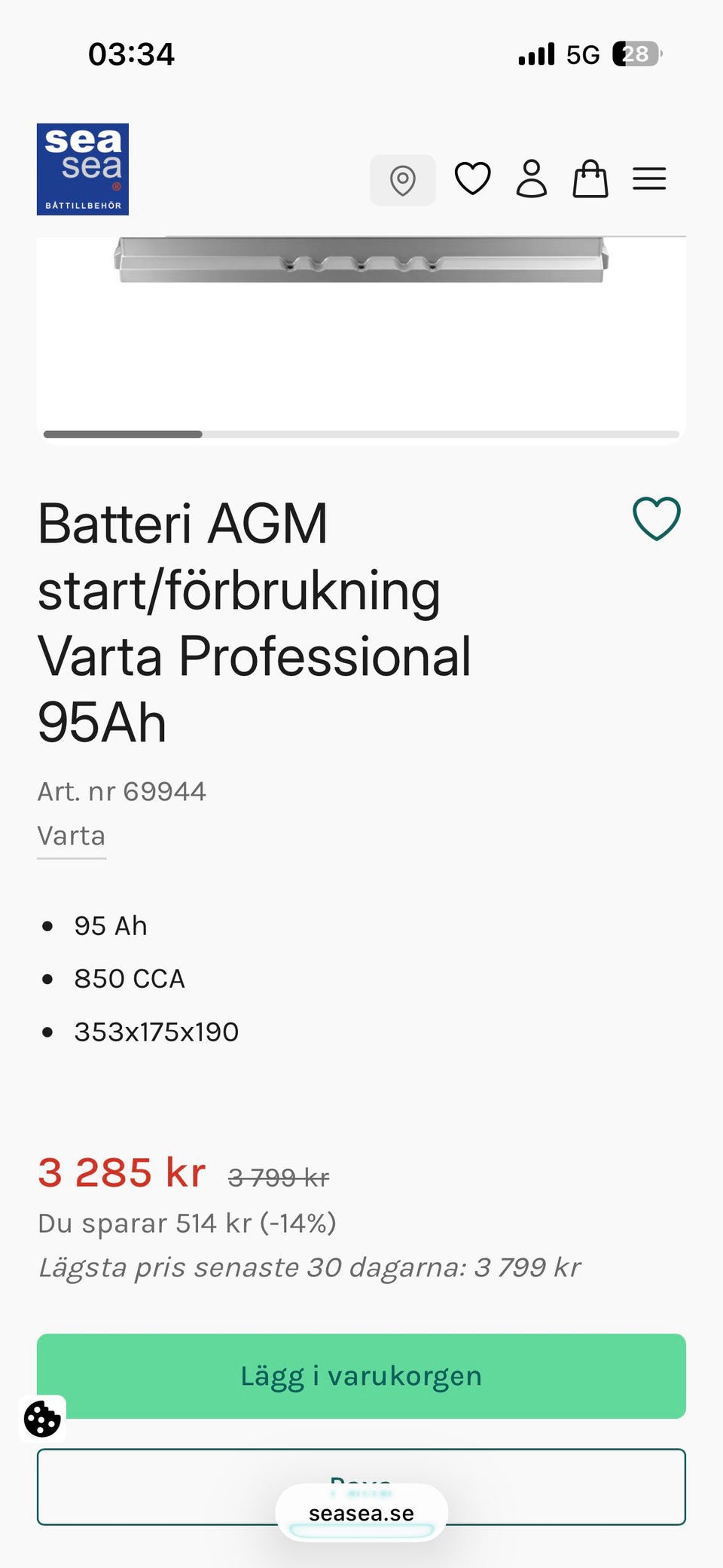Open the cookie settings icon
Screen dimensions: 723x1568
click(x=42, y=1419)
